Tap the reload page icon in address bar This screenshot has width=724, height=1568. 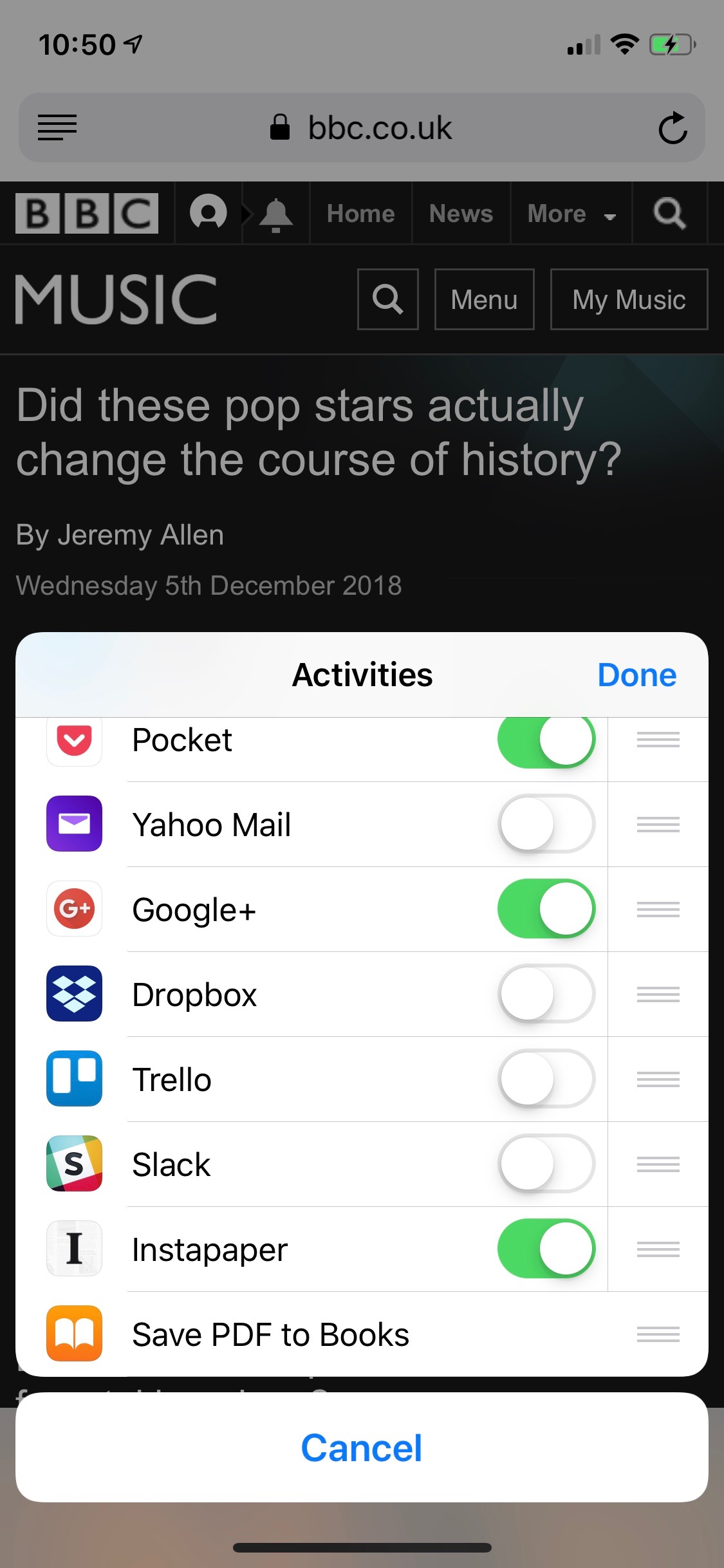pos(673,127)
